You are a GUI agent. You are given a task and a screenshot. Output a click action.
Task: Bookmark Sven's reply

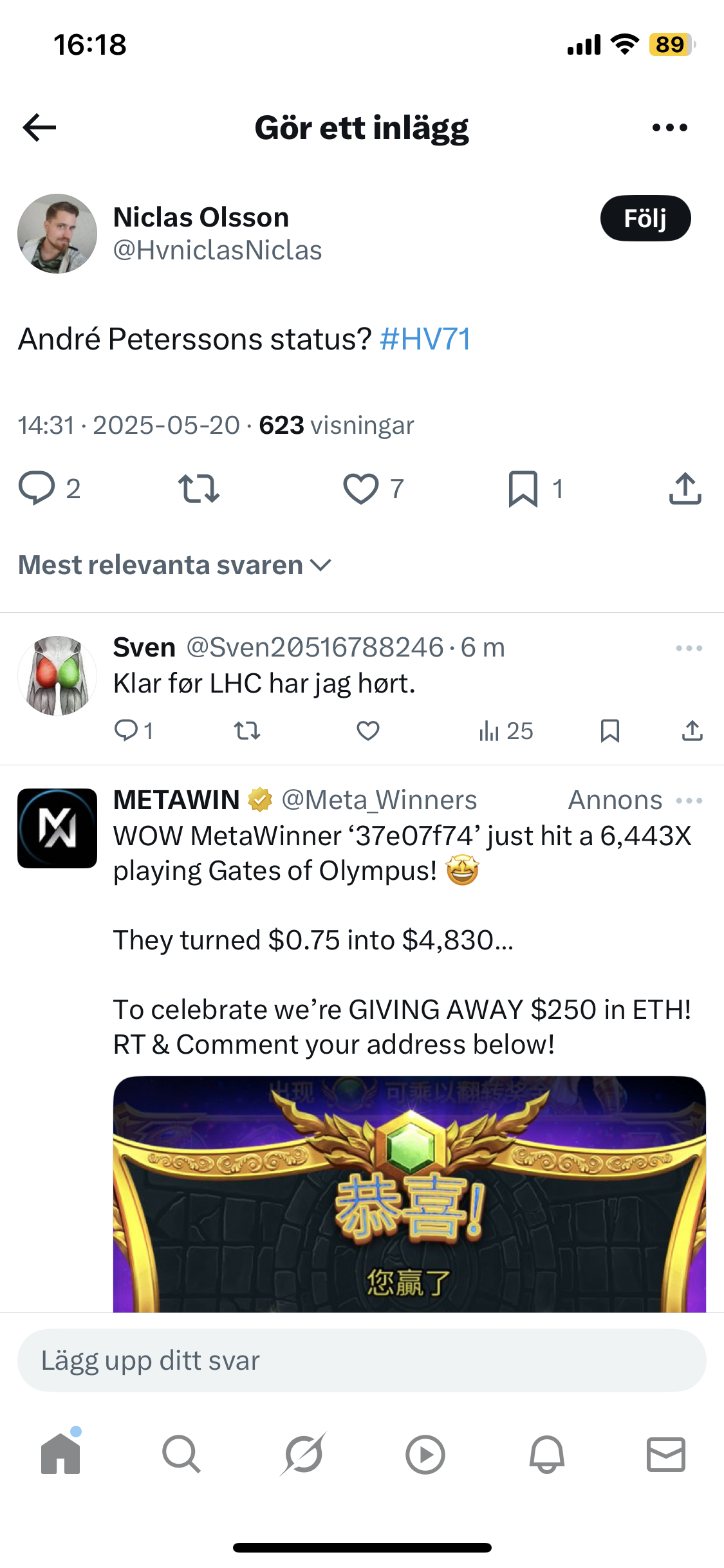pyautogui.click(x=609, y=731)
